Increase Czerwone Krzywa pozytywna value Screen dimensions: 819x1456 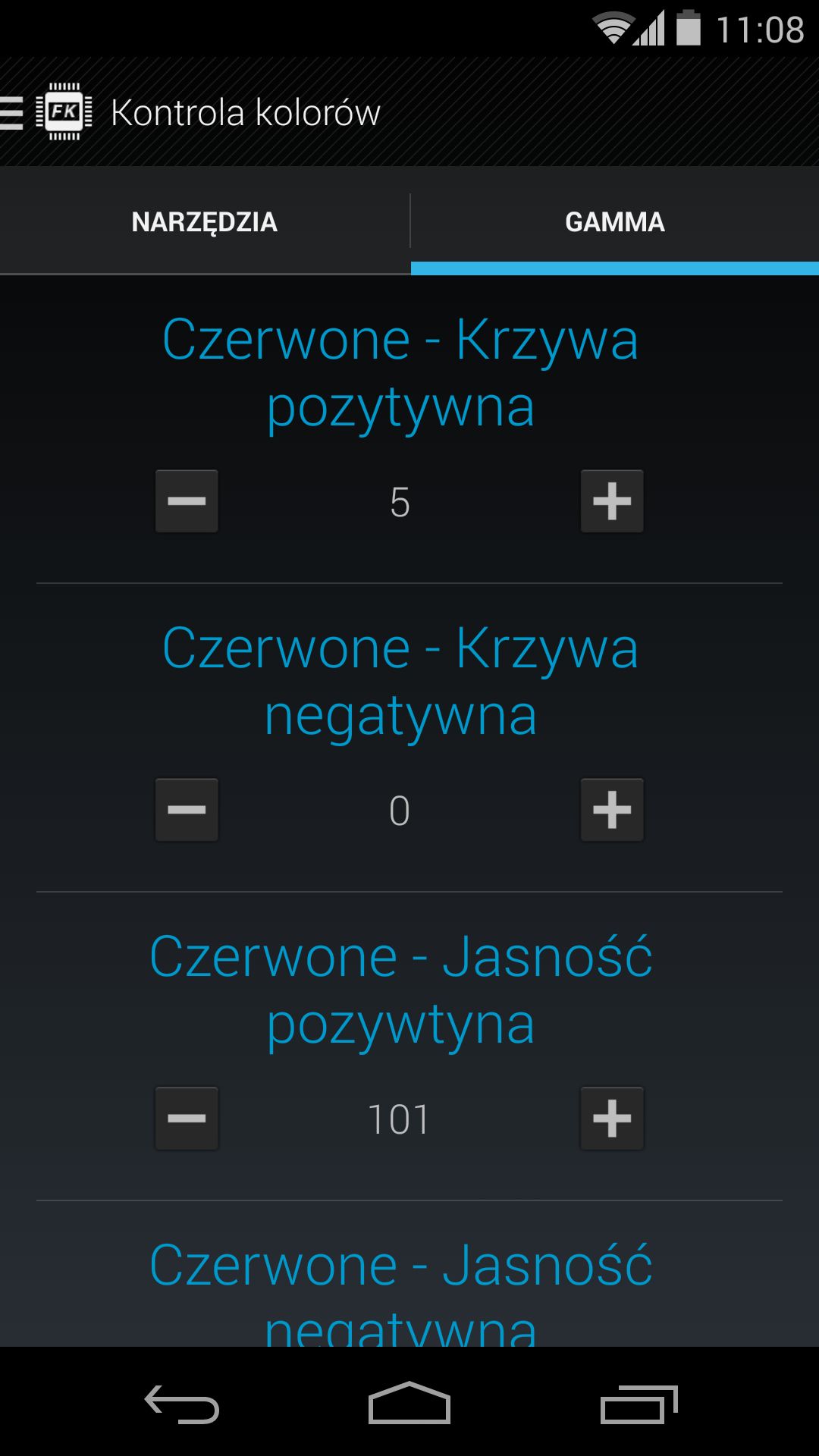[x=612, y=501]
